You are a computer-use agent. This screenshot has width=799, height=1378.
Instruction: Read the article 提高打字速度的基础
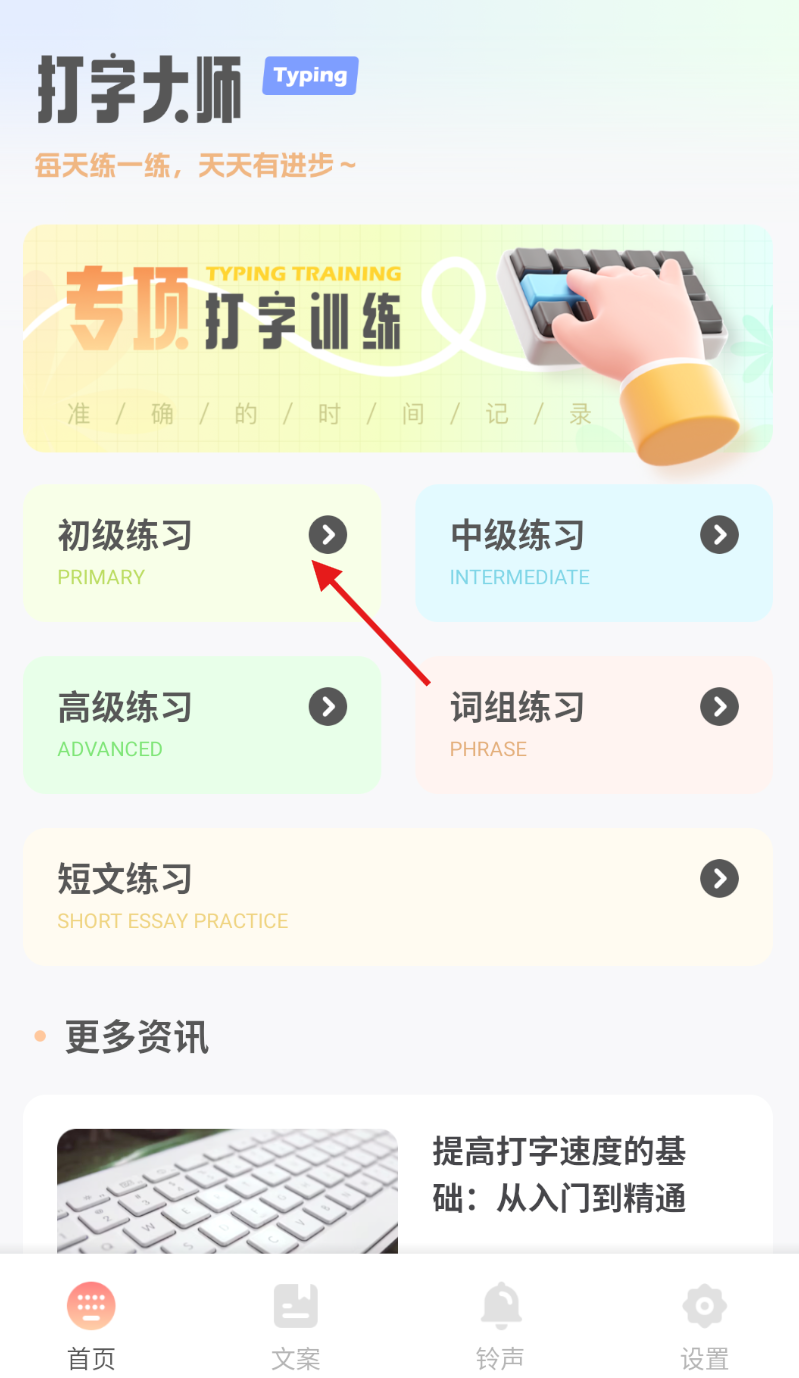558,1174
